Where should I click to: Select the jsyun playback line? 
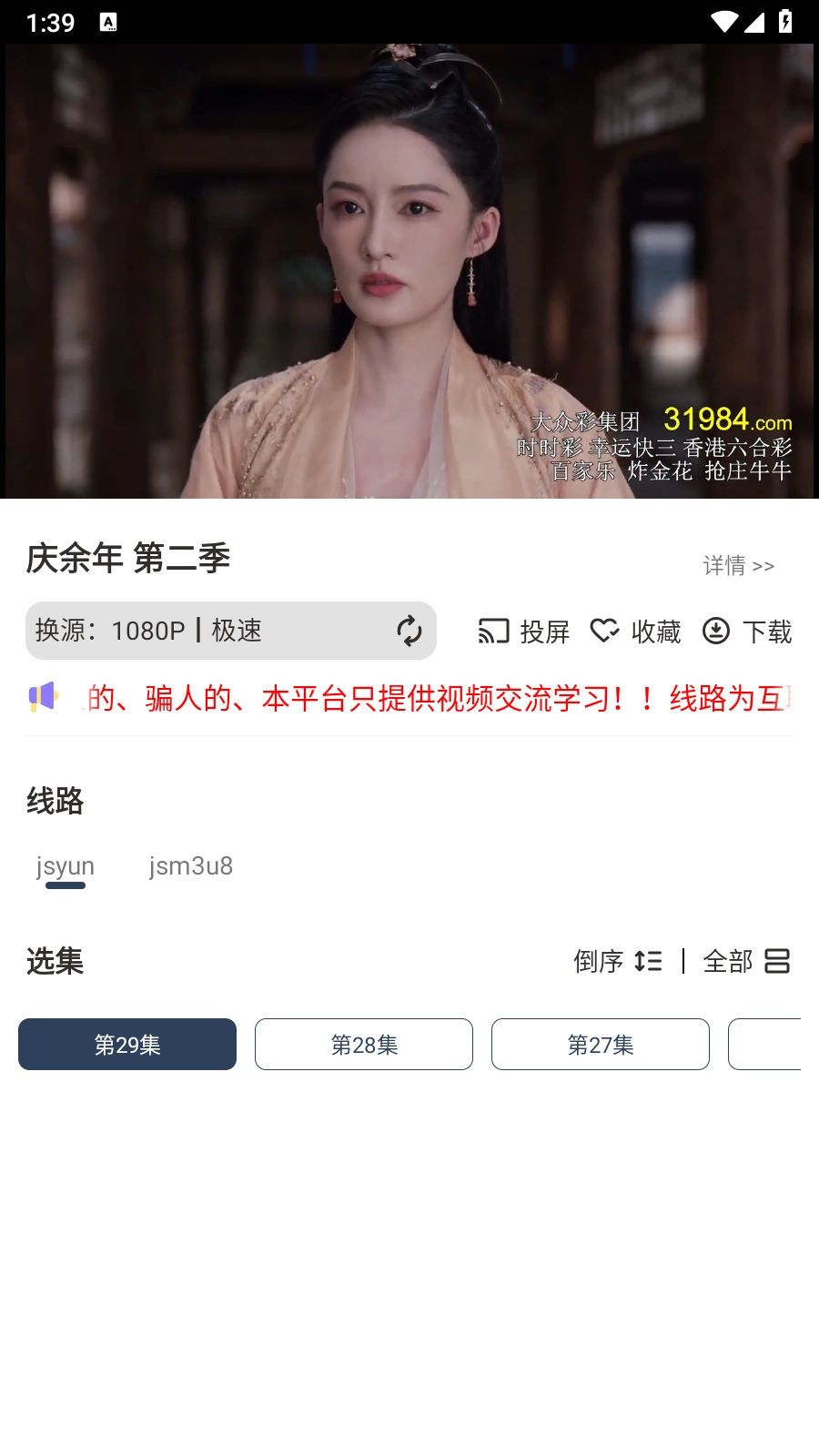pyautogui.click(x=65, y=866)
